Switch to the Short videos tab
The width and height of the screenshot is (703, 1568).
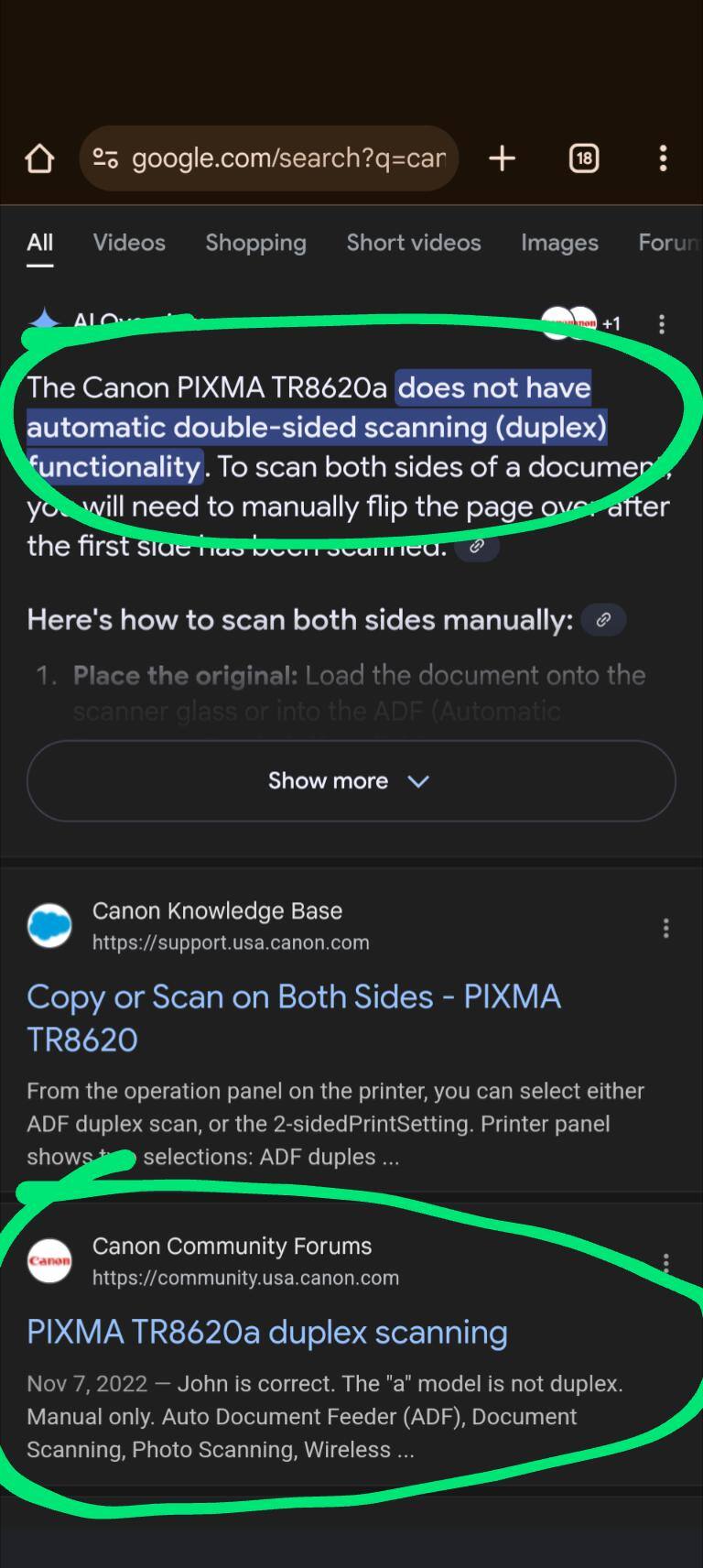pyautogui.click(x=413, y=243)
